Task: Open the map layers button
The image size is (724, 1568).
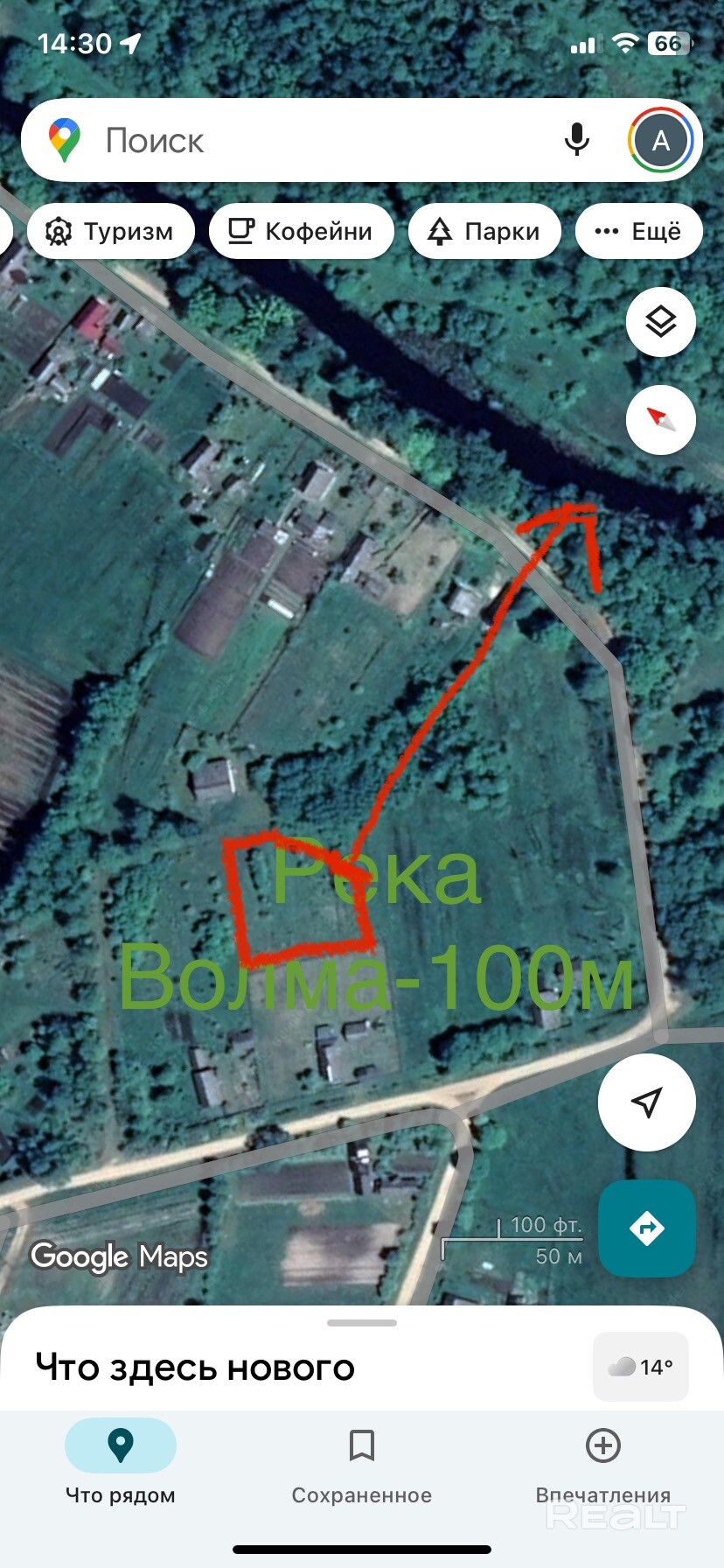Action: pos(661,322)
